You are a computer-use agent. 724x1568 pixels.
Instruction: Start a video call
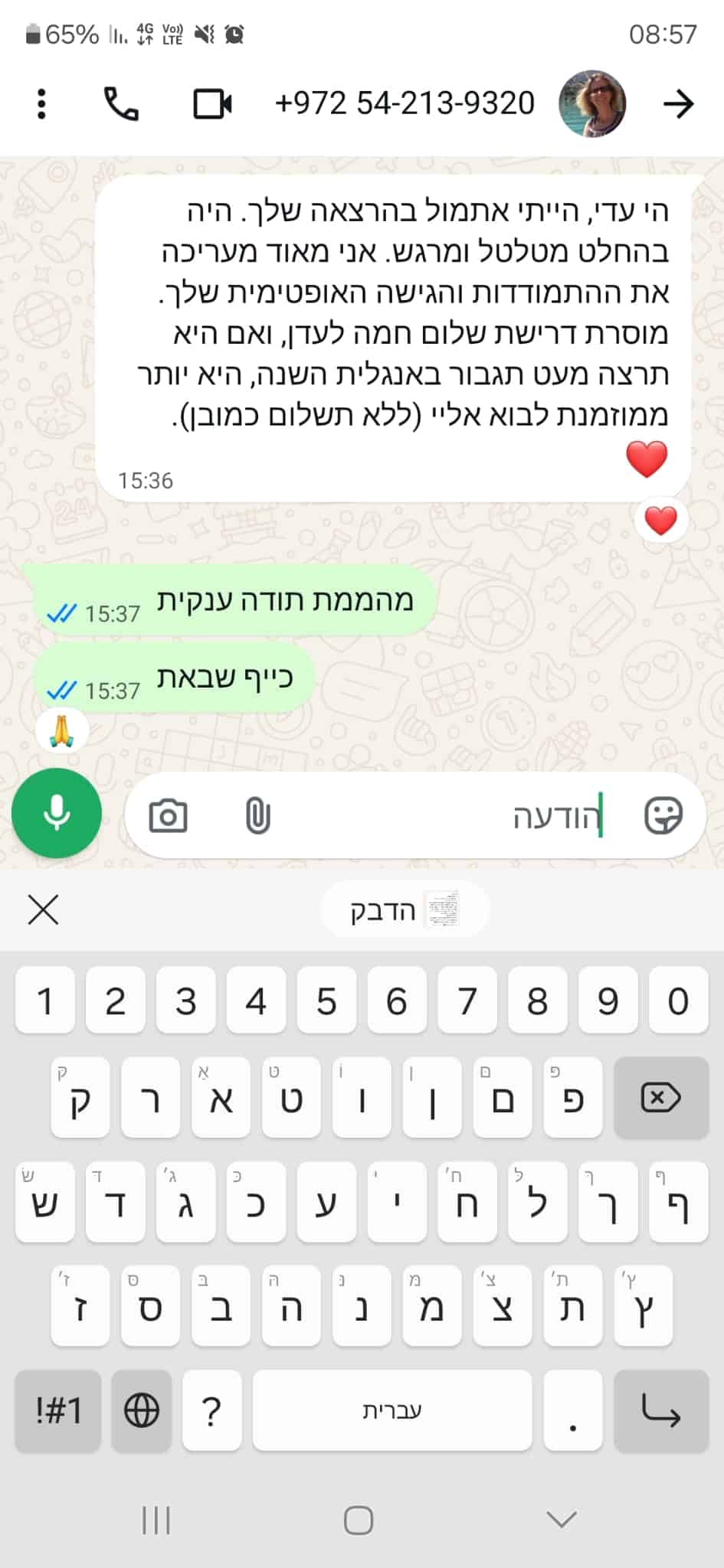[x=212, y=103]
